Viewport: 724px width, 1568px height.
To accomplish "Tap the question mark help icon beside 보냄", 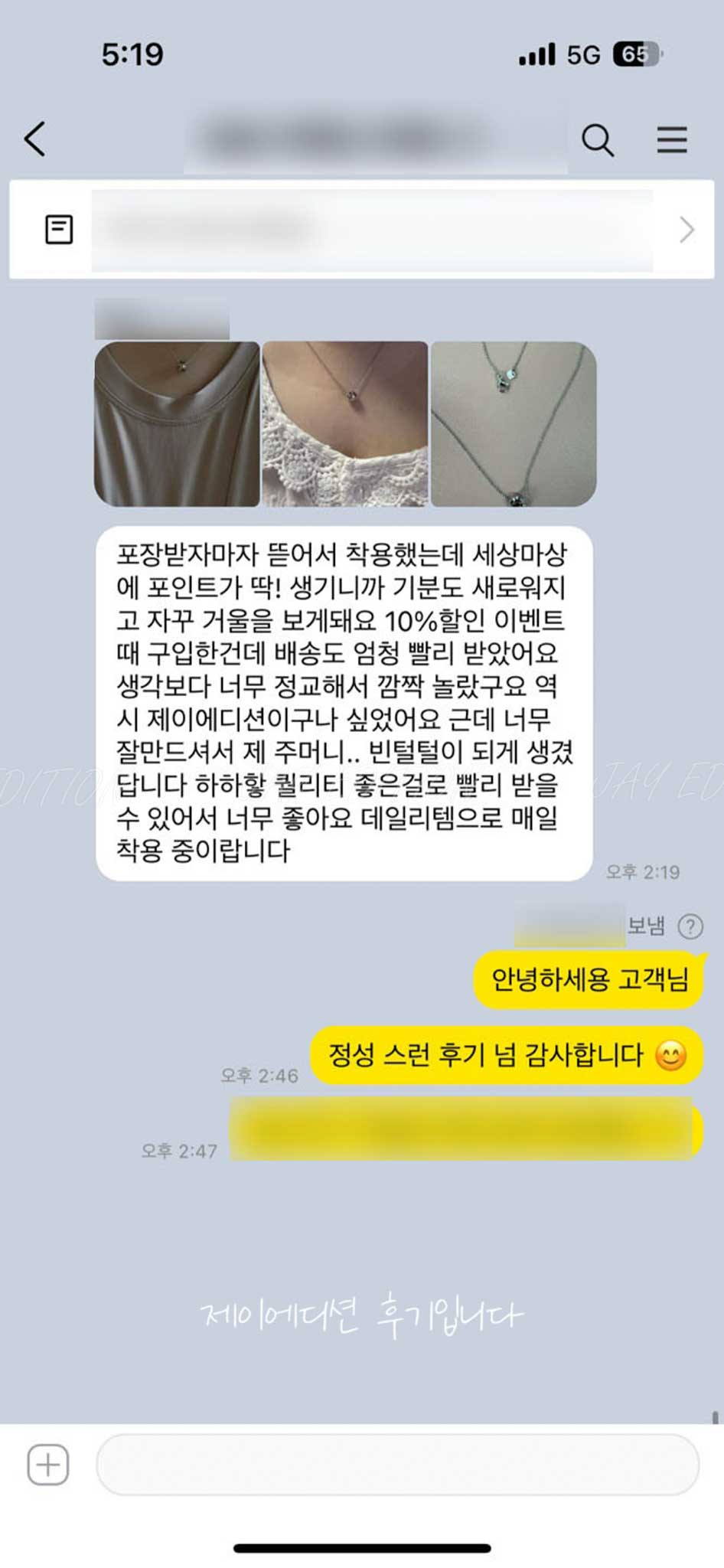I will tap(690, 926).
